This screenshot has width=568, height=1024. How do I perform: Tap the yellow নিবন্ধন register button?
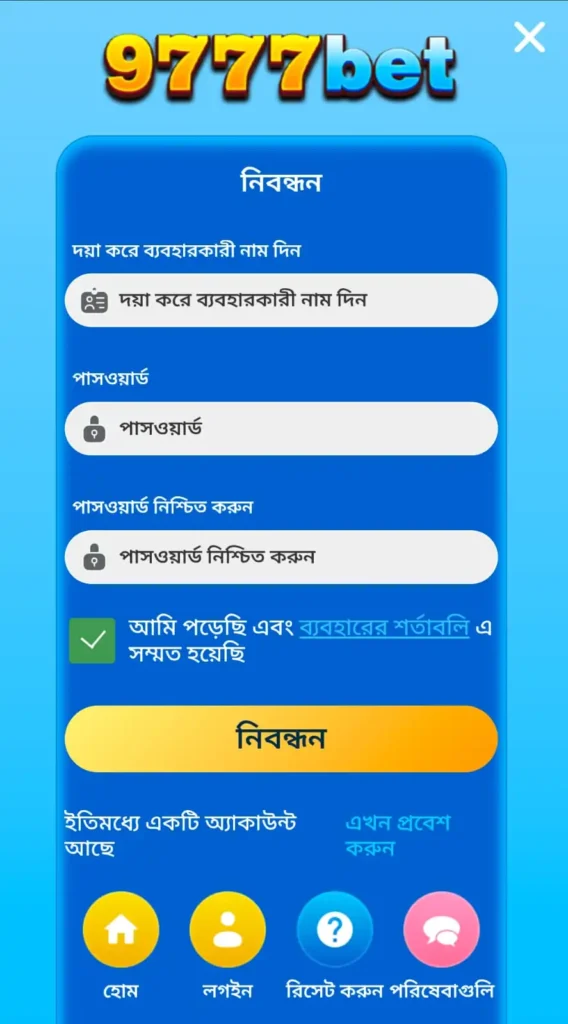281,739
